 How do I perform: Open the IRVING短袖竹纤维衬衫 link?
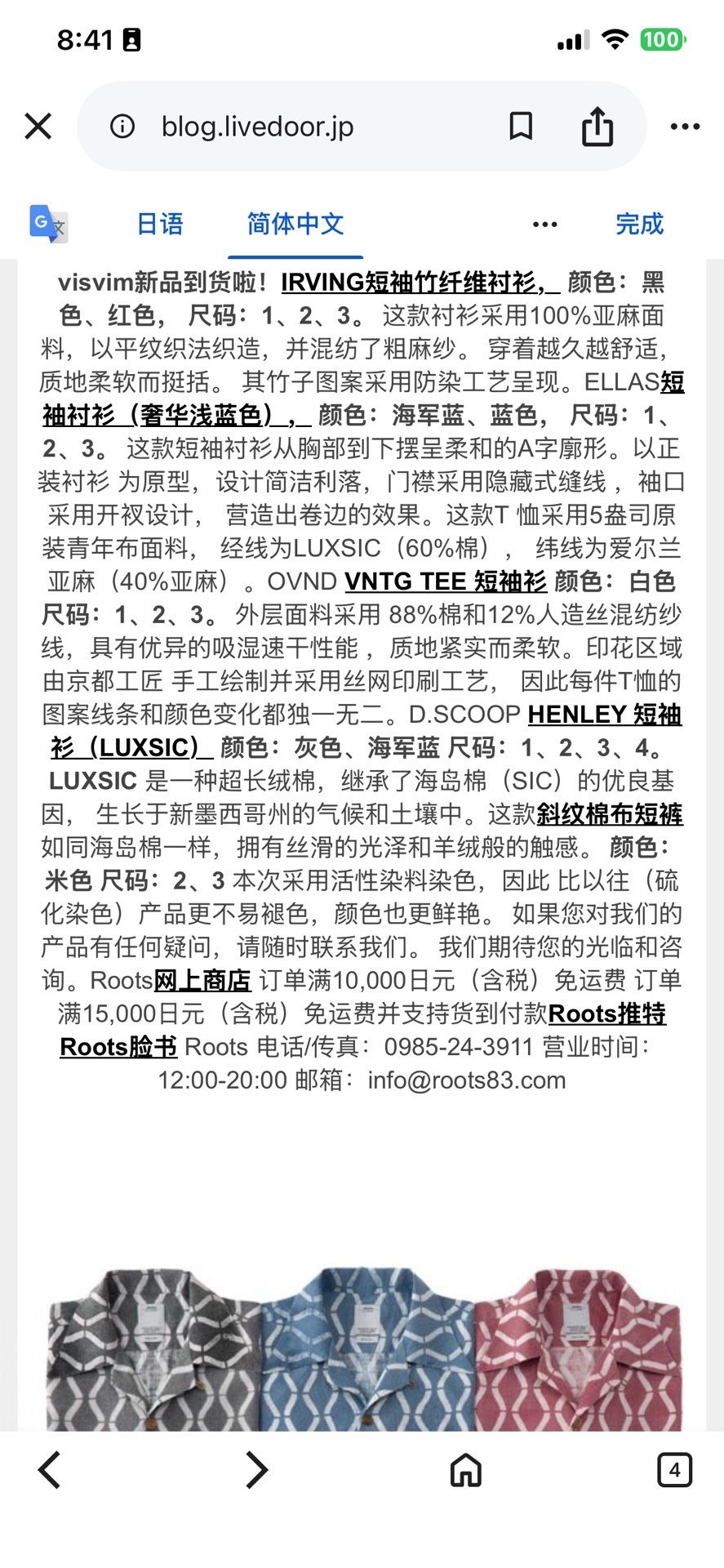tap(420, 283)
